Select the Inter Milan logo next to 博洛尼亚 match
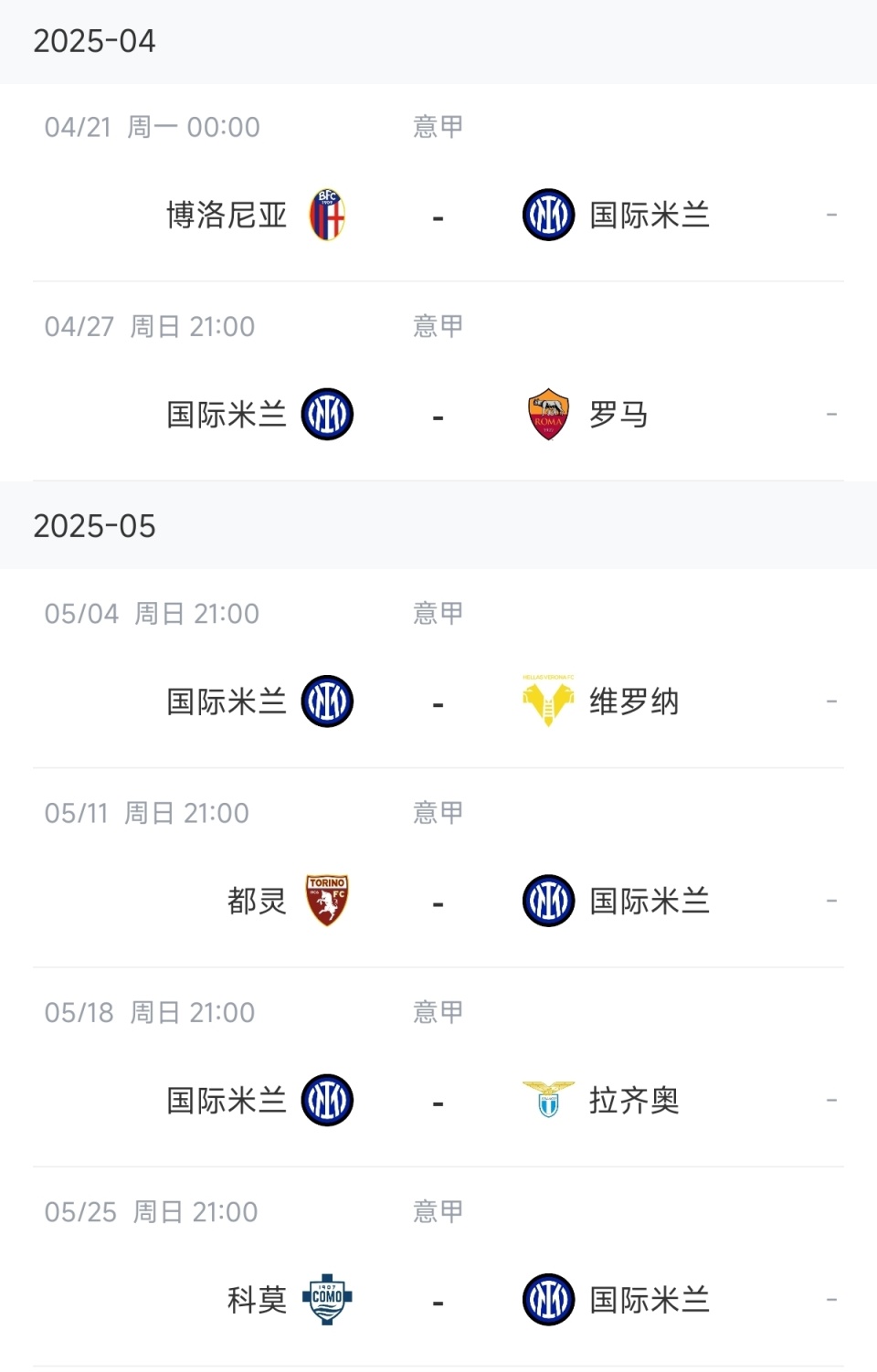 [546, 216]
